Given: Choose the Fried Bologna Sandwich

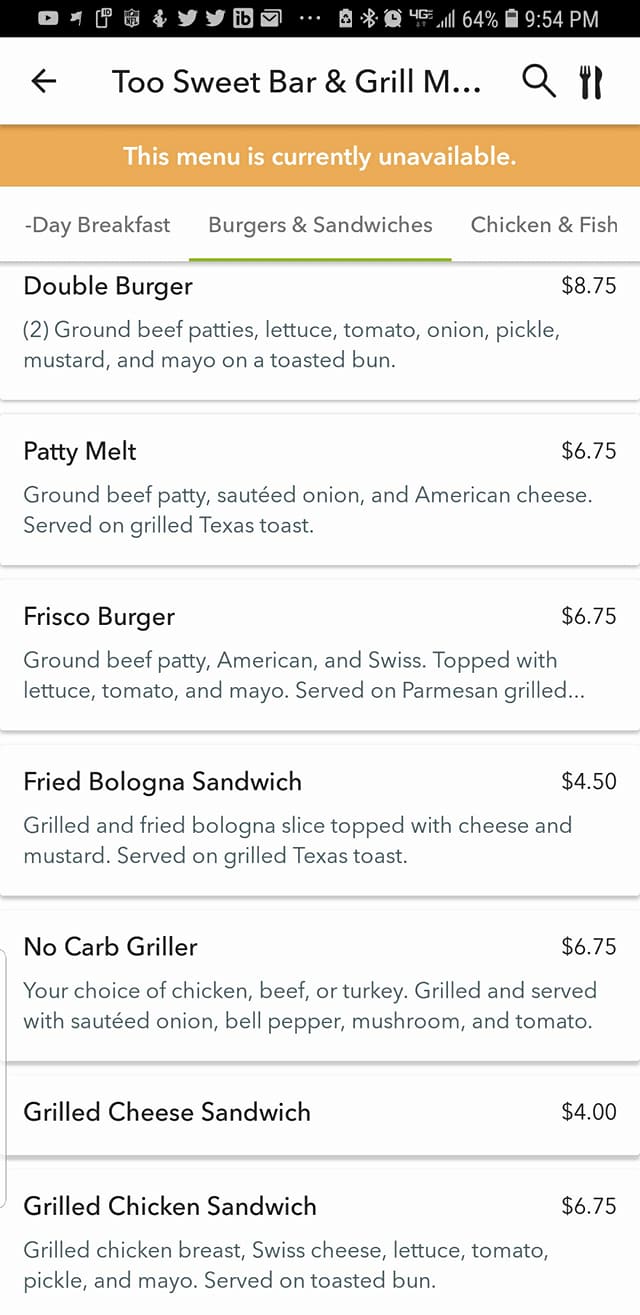Looking at the screenshot, I should click(320, 820).
